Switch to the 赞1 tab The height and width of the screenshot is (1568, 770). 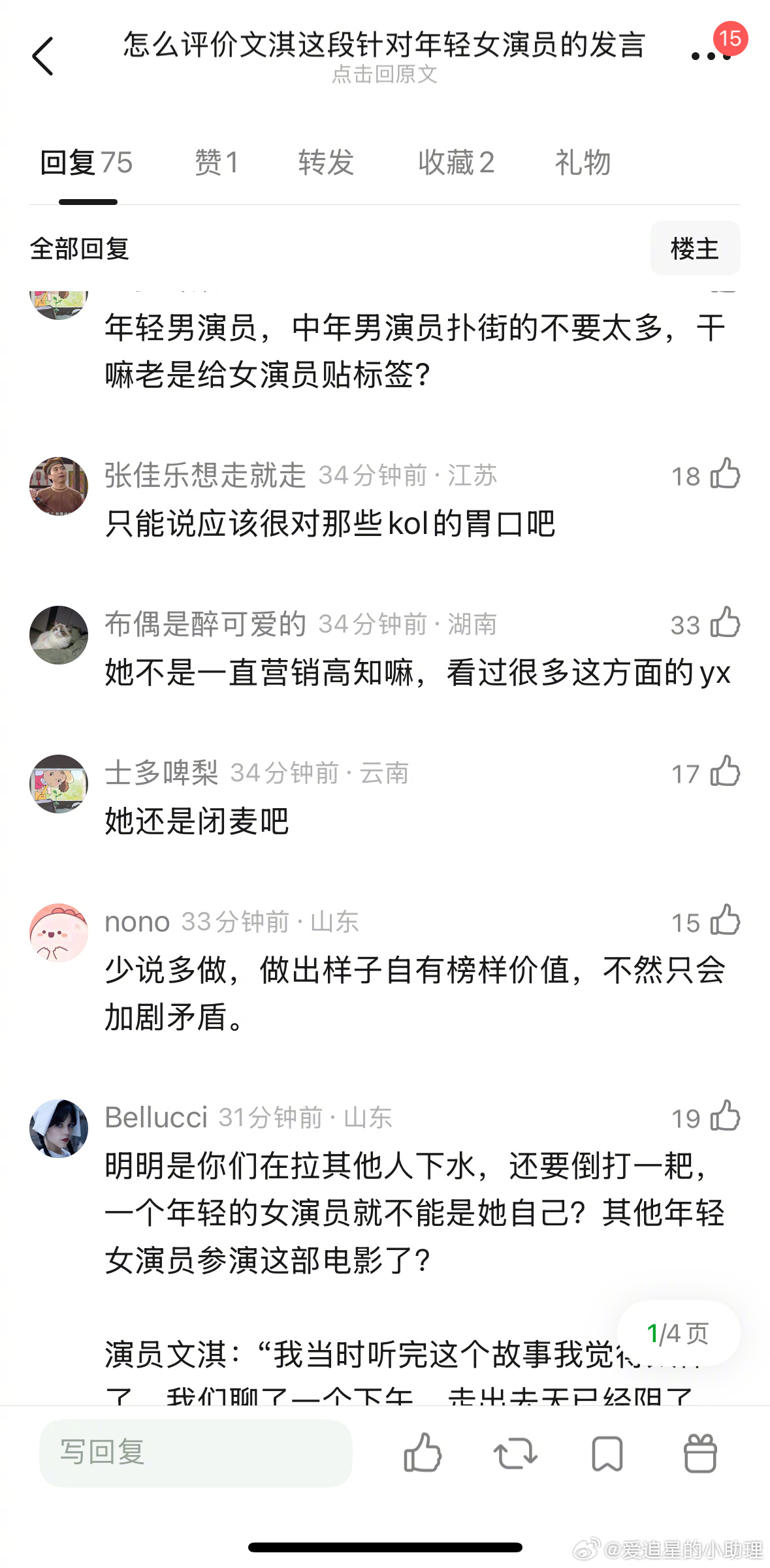pos(216,162)
